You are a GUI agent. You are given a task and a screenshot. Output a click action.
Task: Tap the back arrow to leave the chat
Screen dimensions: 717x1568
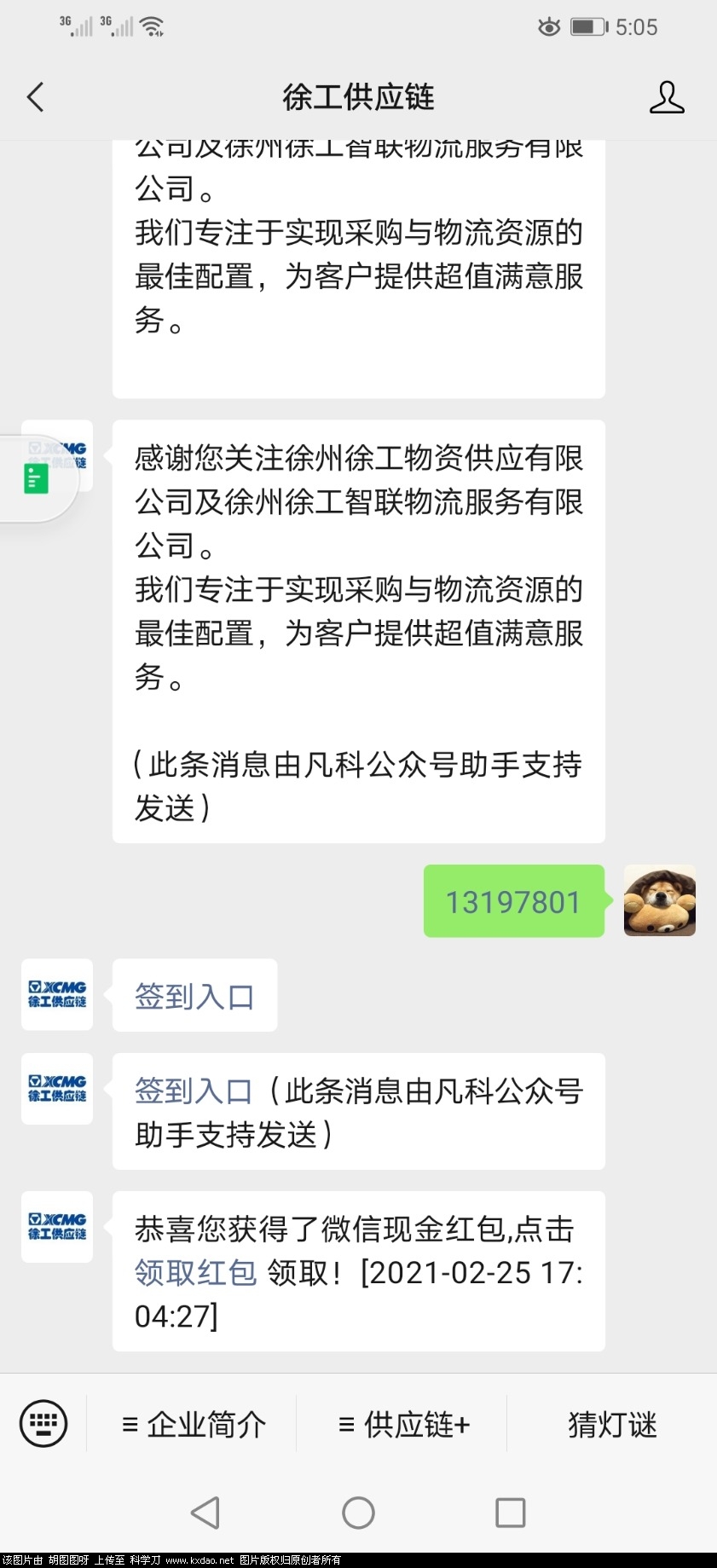pos(34,97)
